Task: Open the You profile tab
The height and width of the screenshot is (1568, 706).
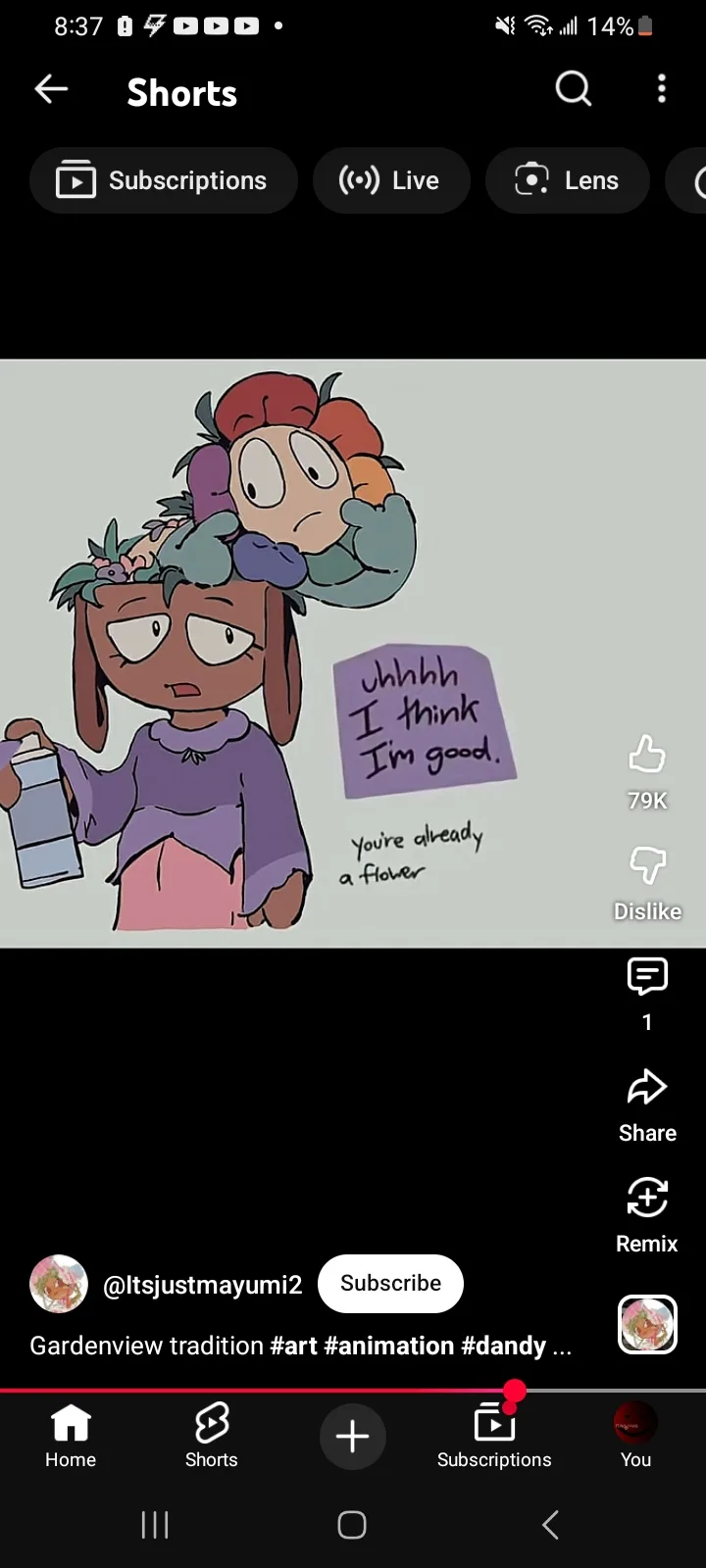Action: (635, 1436)
